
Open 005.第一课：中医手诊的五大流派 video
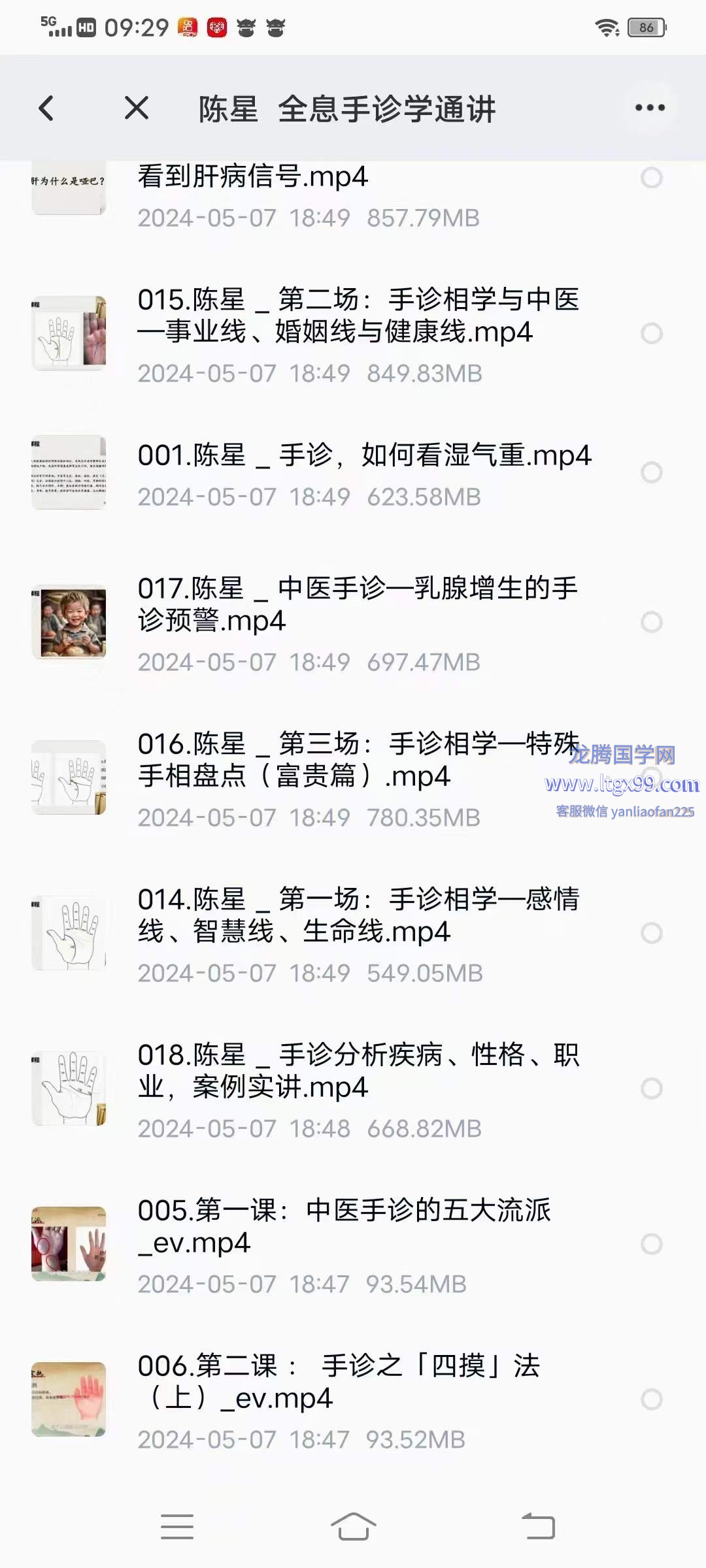pyautogui.click(x=345, y=1226)
